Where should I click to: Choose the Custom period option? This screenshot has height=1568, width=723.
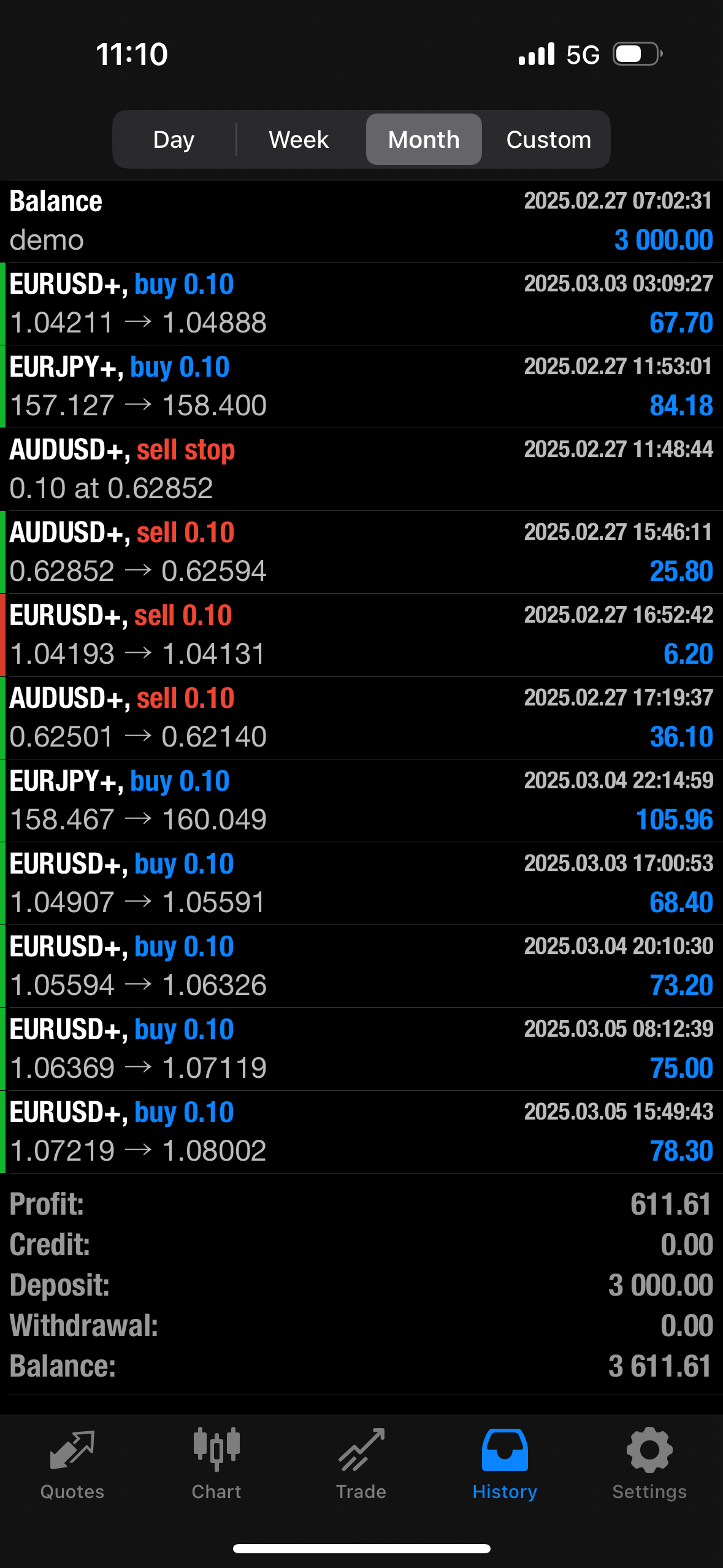[x=548, y=139]
